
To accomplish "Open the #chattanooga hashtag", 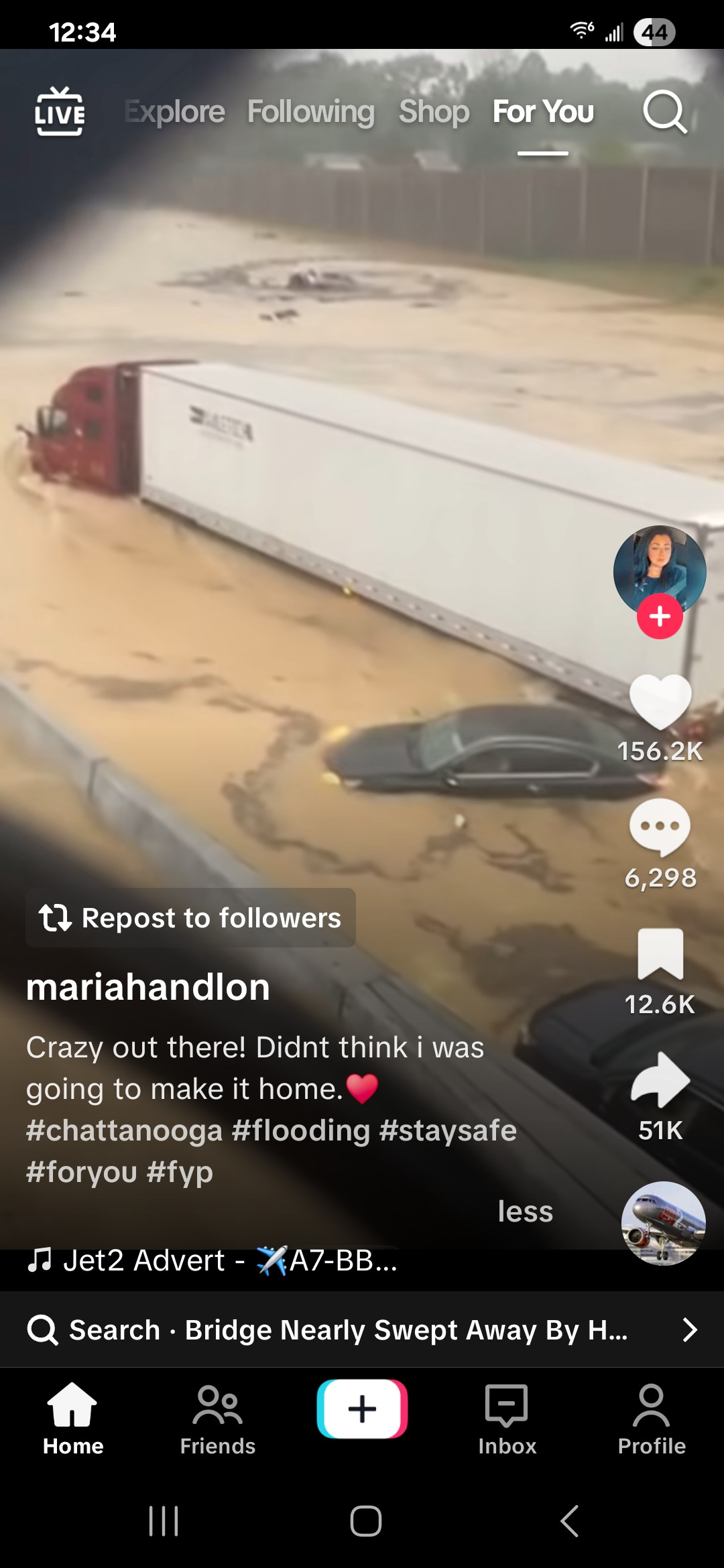I will coord(124,1130).
